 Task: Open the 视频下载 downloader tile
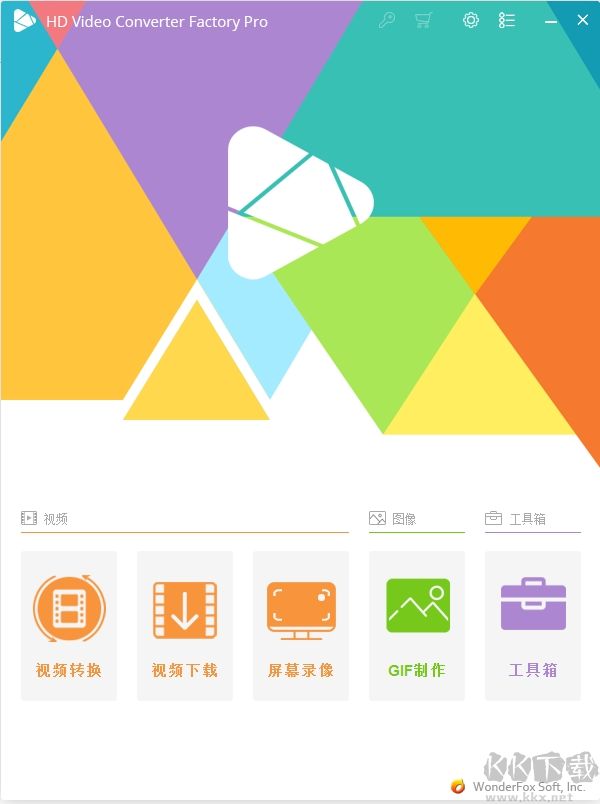[185, 625]
